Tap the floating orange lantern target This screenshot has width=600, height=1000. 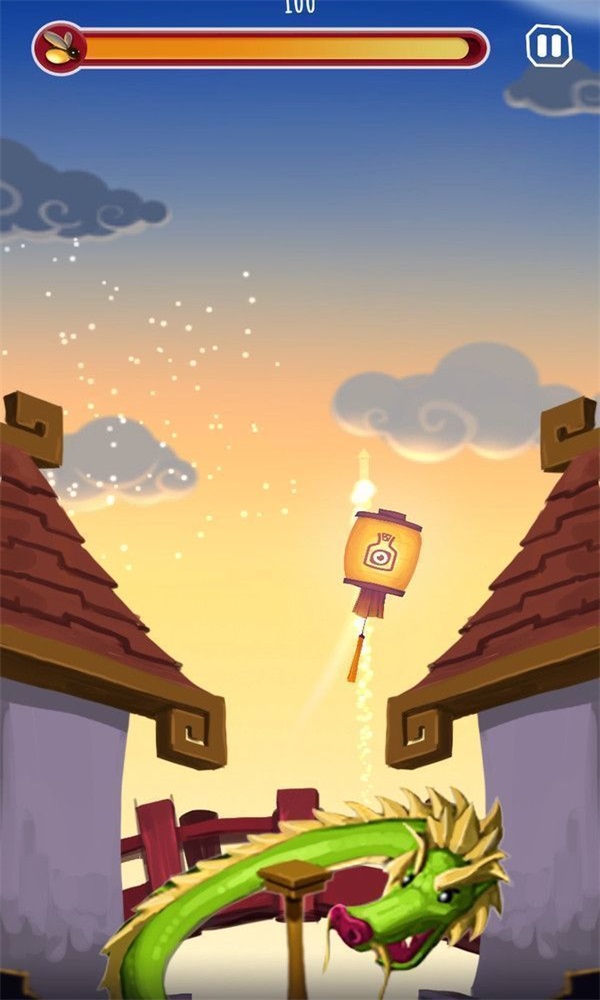381,553
